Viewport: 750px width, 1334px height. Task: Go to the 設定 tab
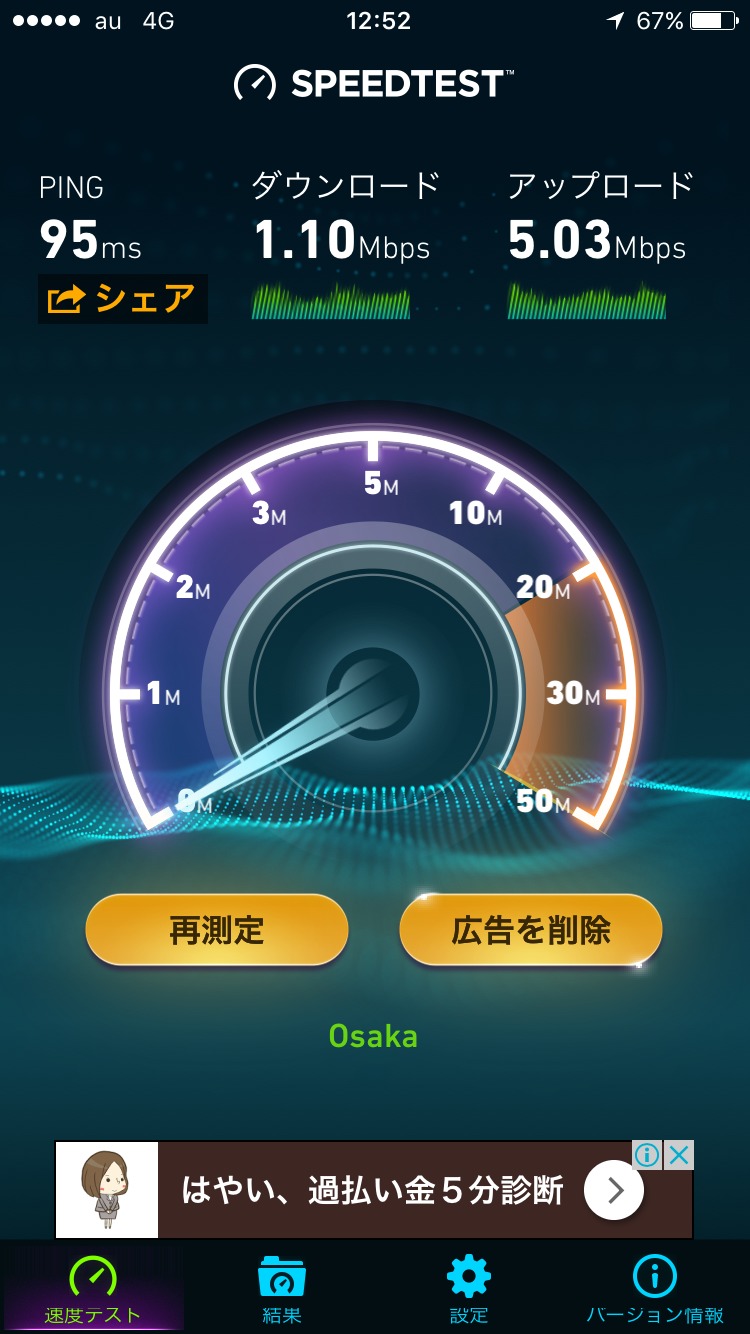468,1288
